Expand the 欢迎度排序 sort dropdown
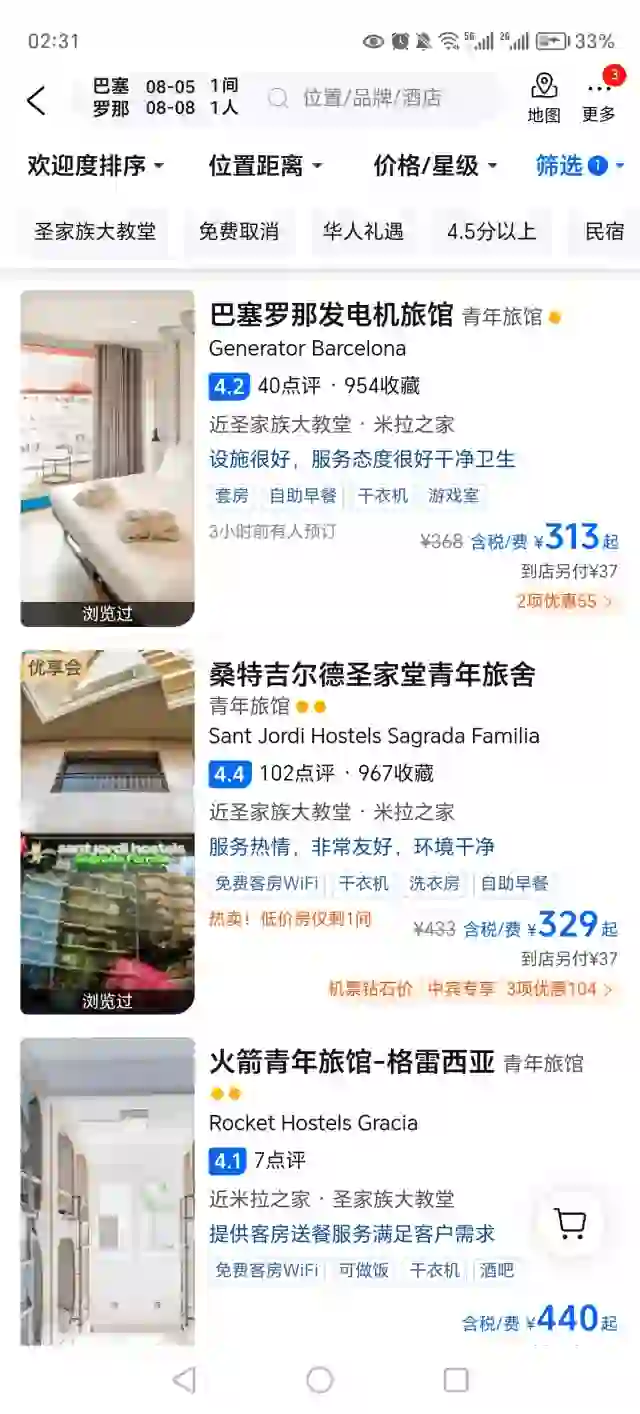640x1414 pixels. pyautogui.click(x=96, y=166)
